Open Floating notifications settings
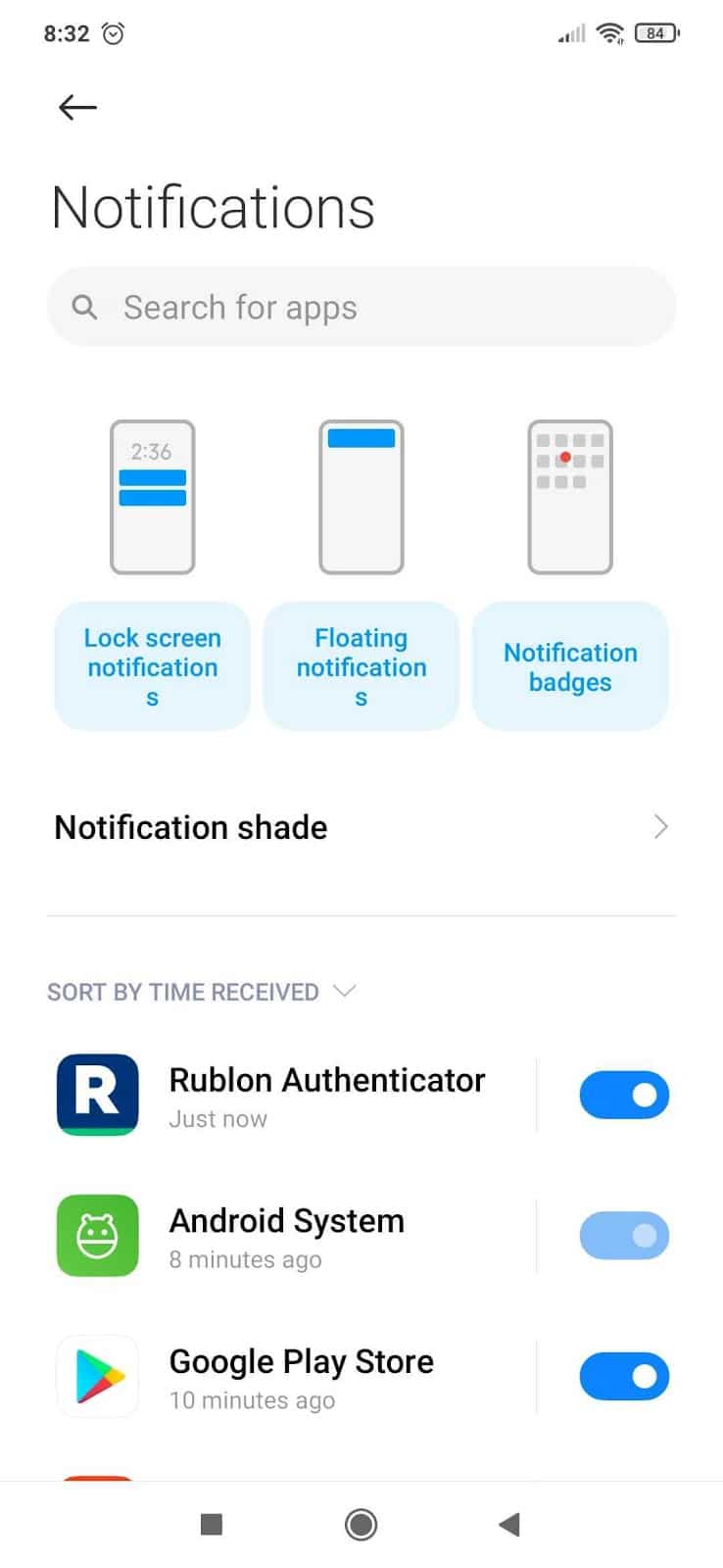Viewport: 723px width, 1568px height. pos(361,666)
